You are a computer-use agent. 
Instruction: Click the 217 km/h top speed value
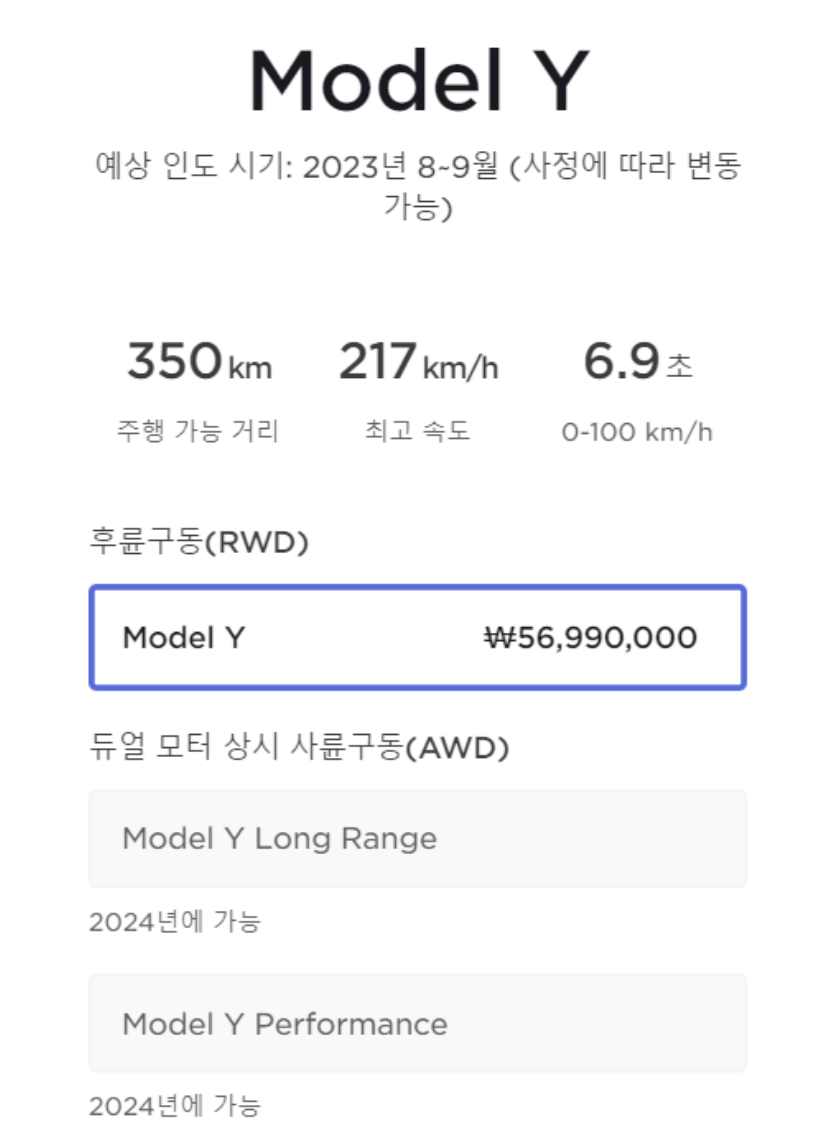click(x=417, y=364)
